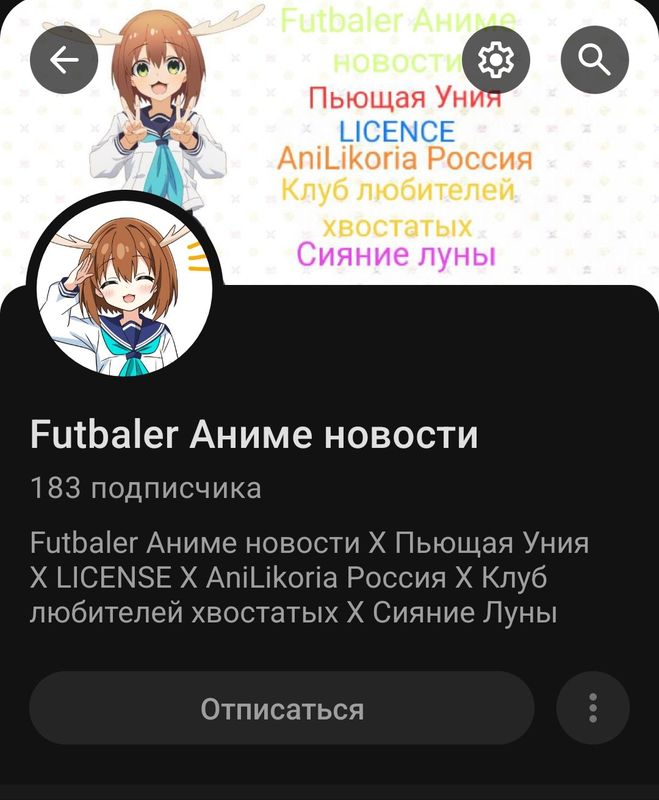Screen dimensions: 659x800
Task: Open the three-dot overflow menu
Action: click(593, 708)
